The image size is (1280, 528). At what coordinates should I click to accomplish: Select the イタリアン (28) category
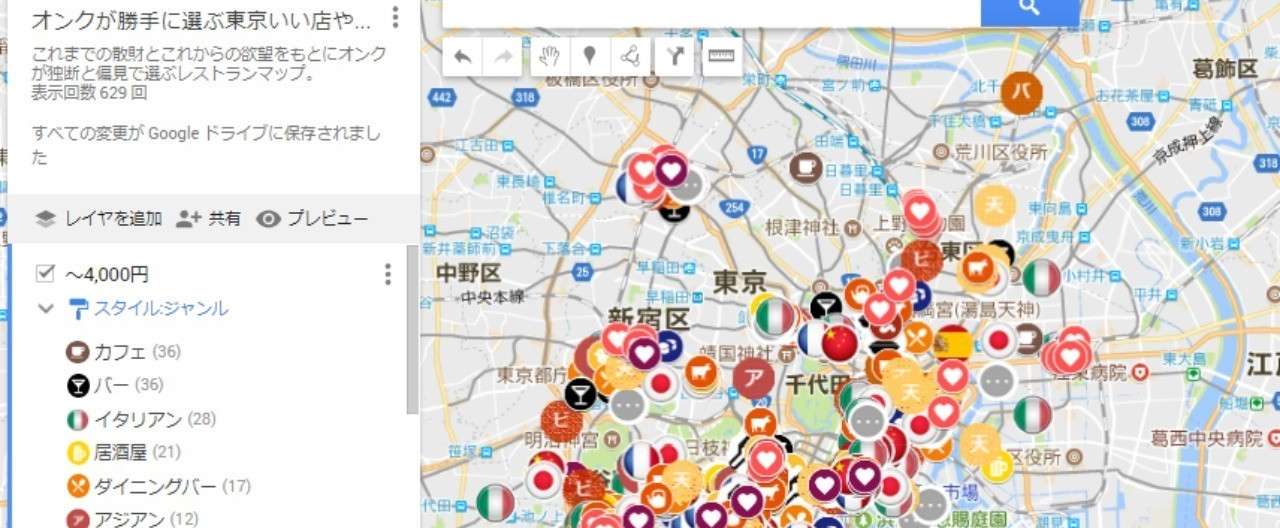click(x=140, y=419)
